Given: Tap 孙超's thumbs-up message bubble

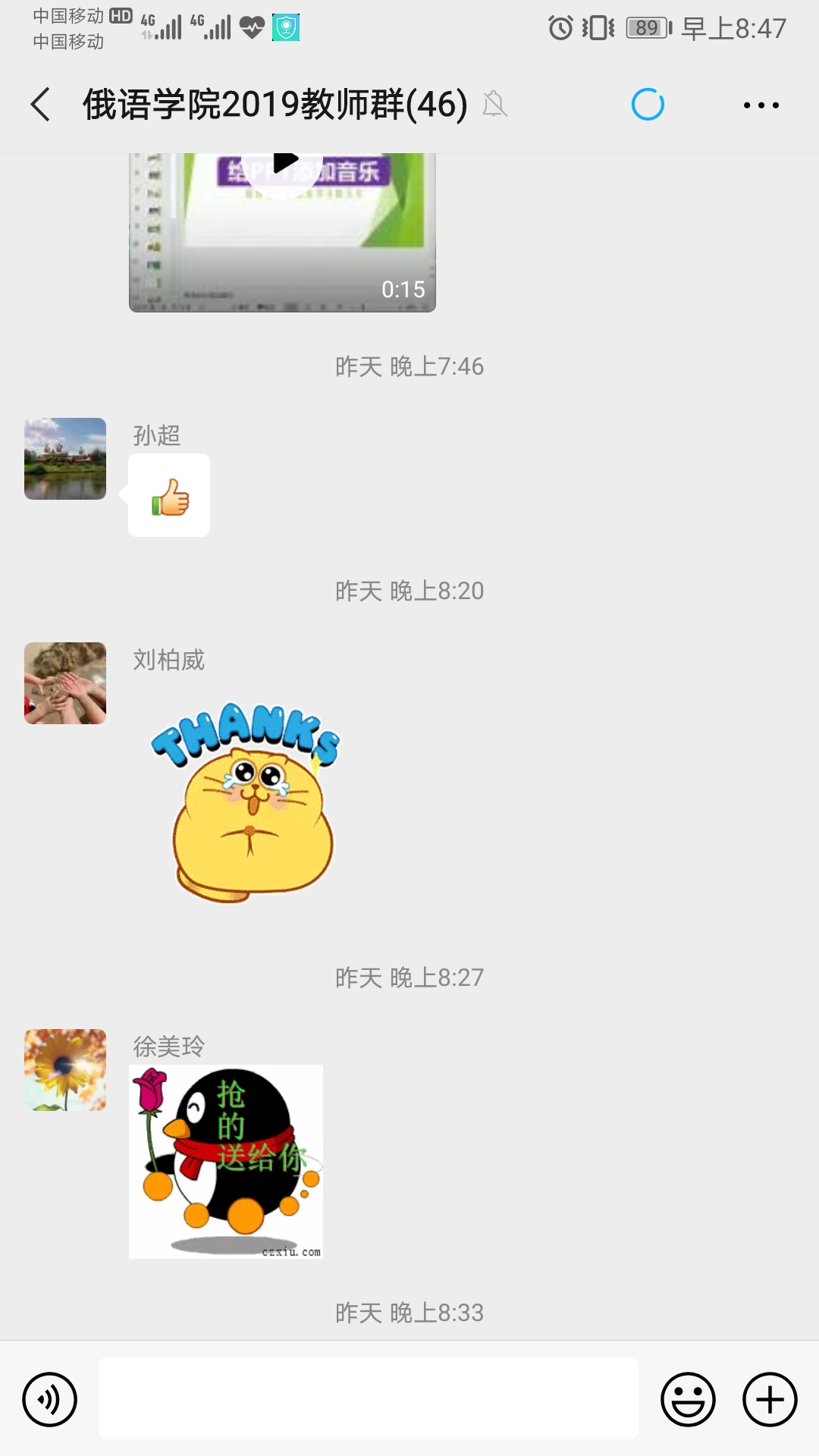Looking at the screenshot, I should coord(169,496).
